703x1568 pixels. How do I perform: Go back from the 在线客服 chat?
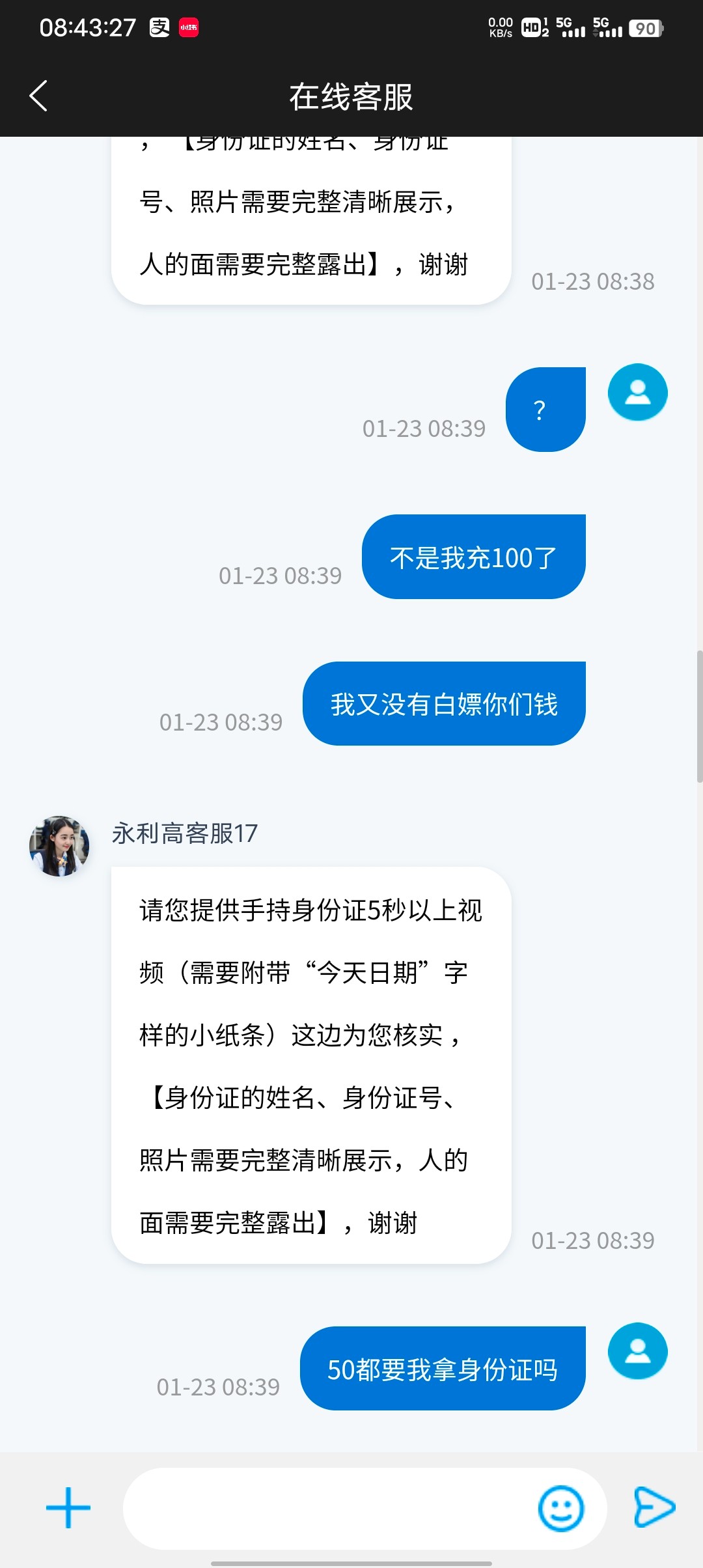(x=39, y=96)
